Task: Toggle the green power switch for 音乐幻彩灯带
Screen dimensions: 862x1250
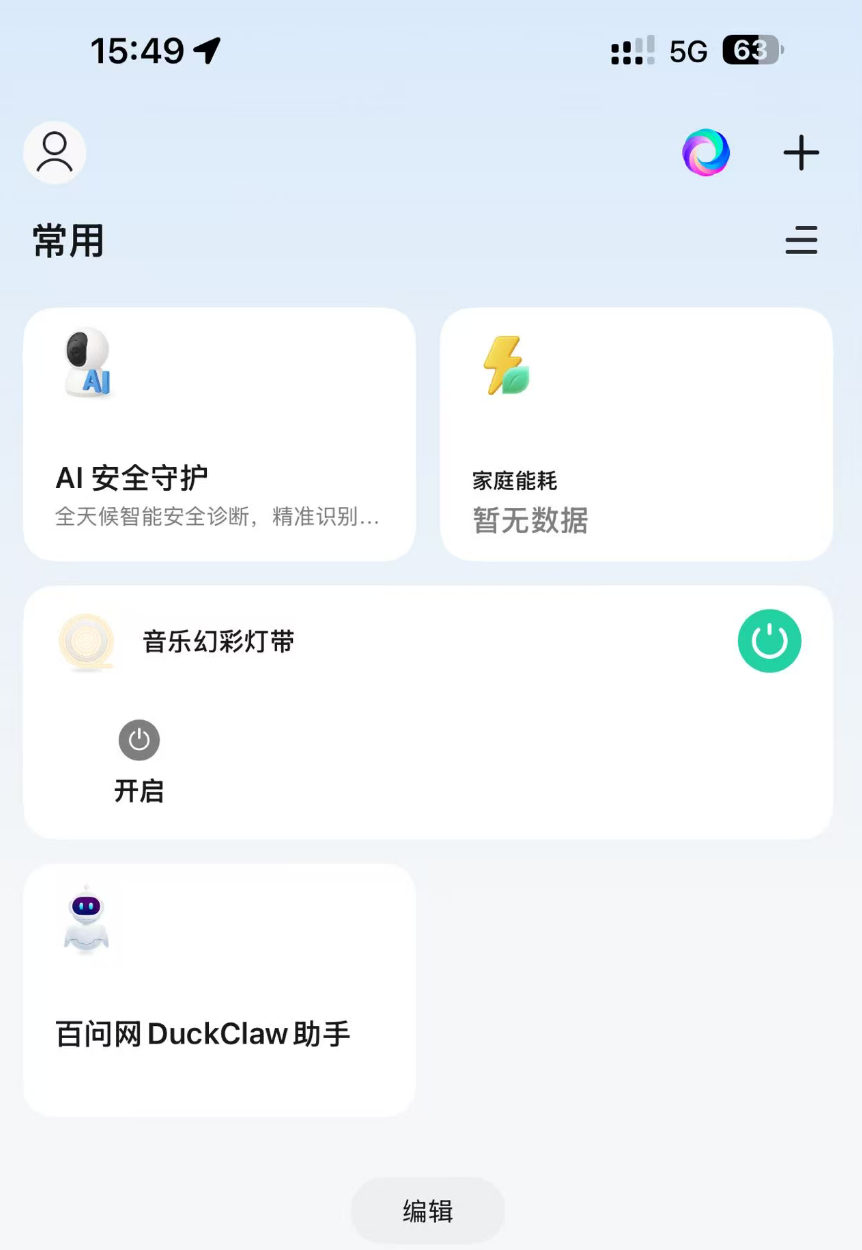Action: click(769, 640)
